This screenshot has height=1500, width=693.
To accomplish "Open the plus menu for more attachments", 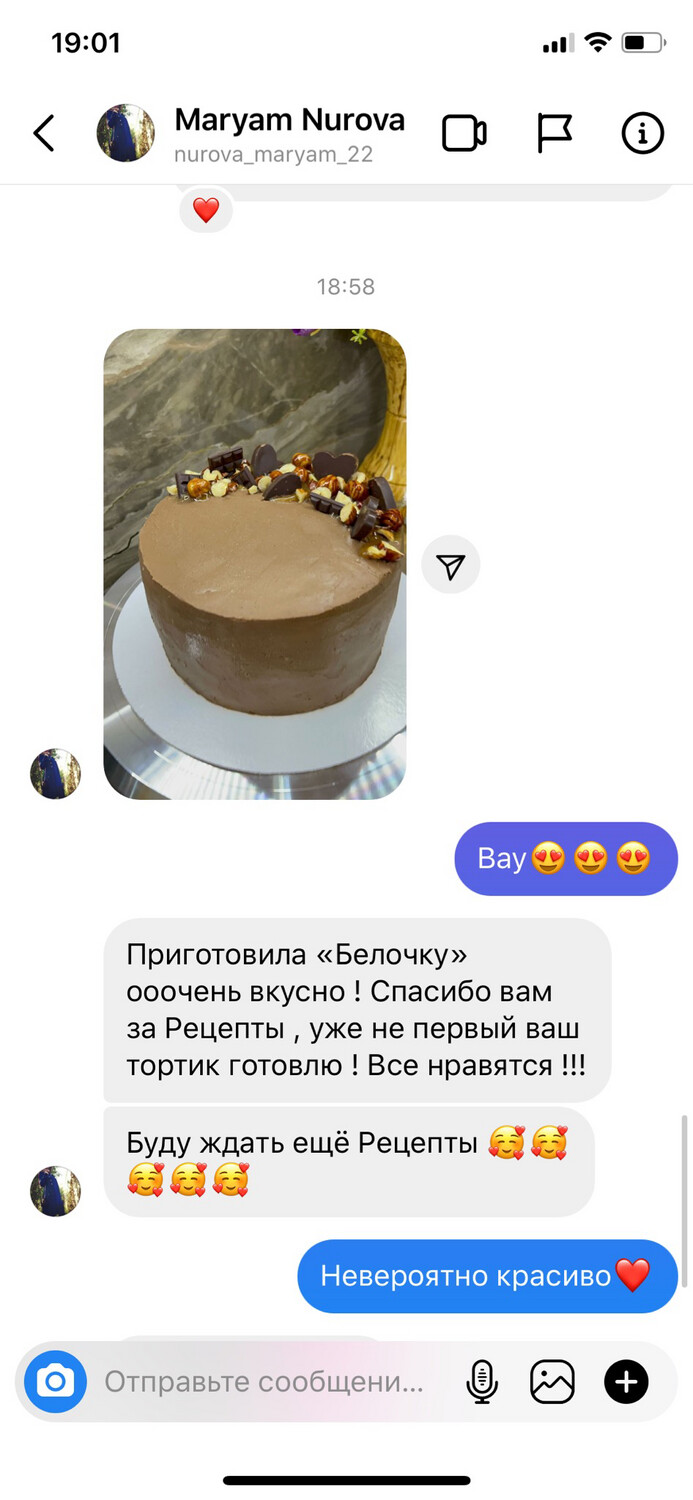I will click(626, 1382).
